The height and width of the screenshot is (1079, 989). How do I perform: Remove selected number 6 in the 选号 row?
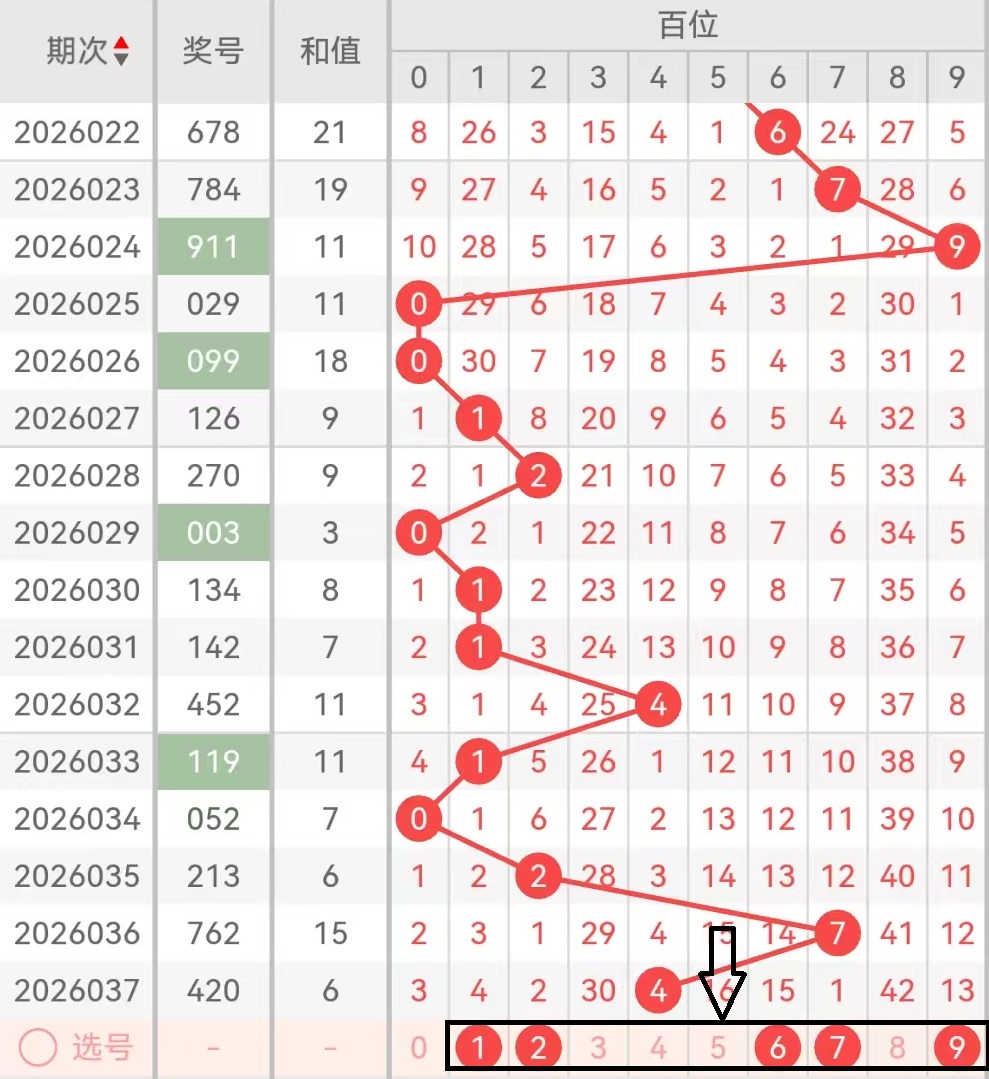(x=777, y=1048)
